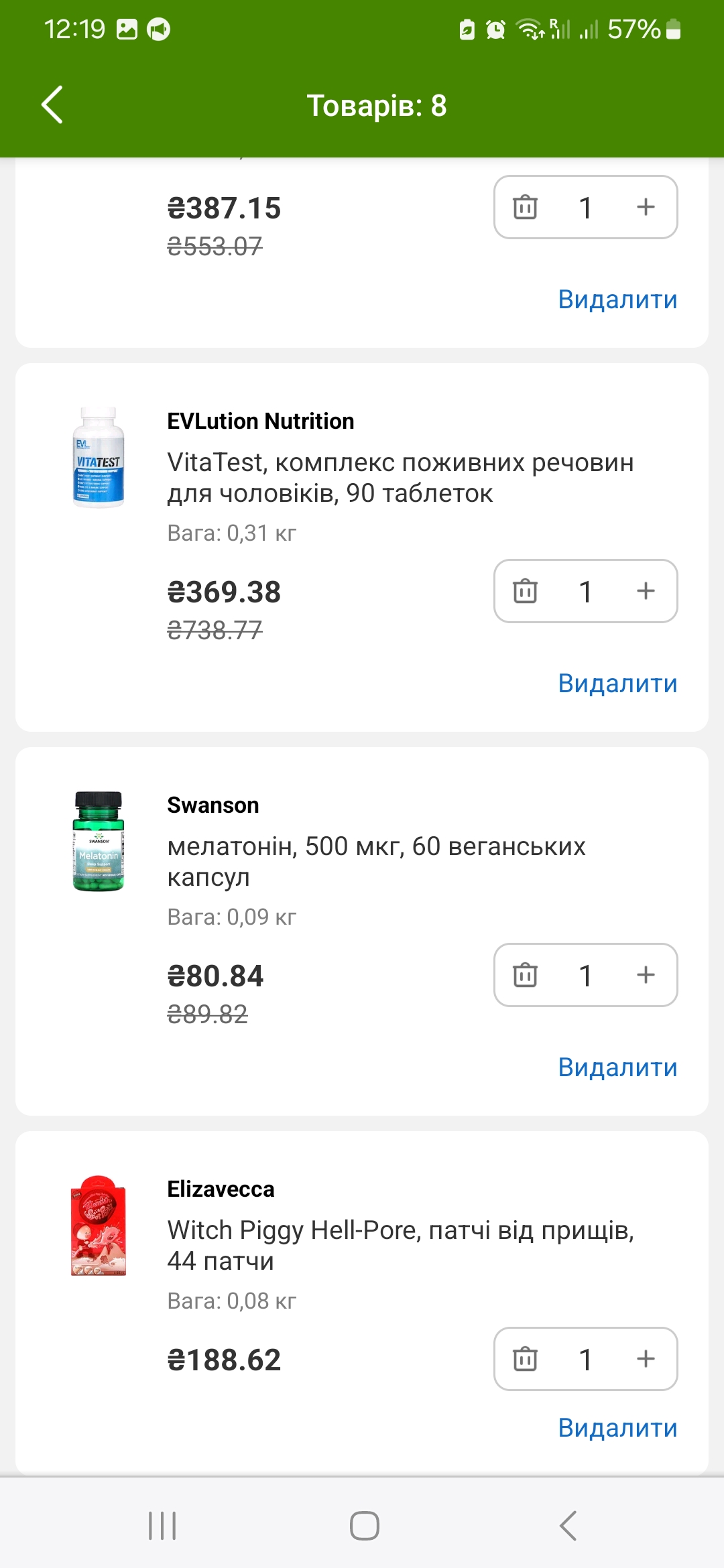Go to the home screen
Image resolution: width=724 pixels, height=1568 pixels.
click(364, 1526)
